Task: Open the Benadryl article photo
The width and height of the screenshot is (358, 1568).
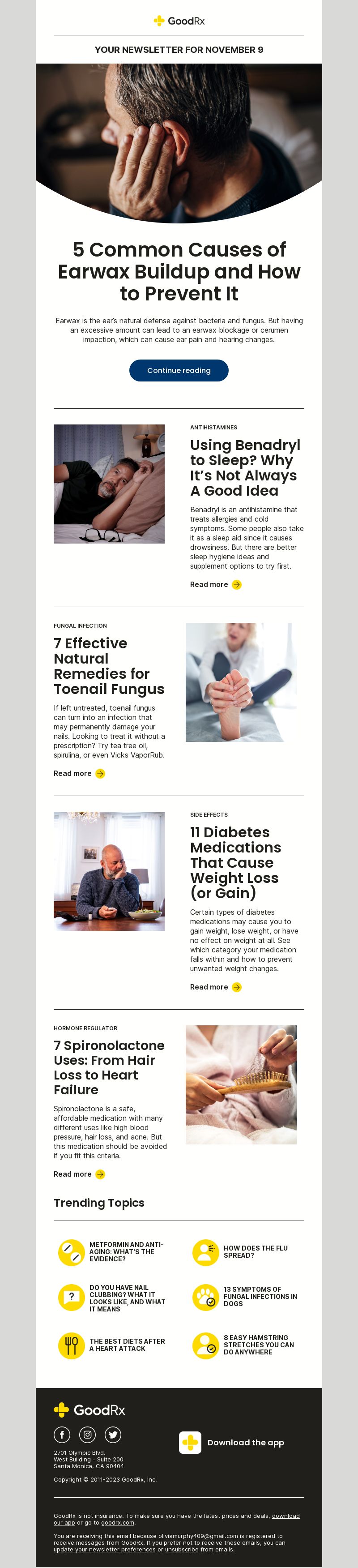Action: tap(109, 484)
